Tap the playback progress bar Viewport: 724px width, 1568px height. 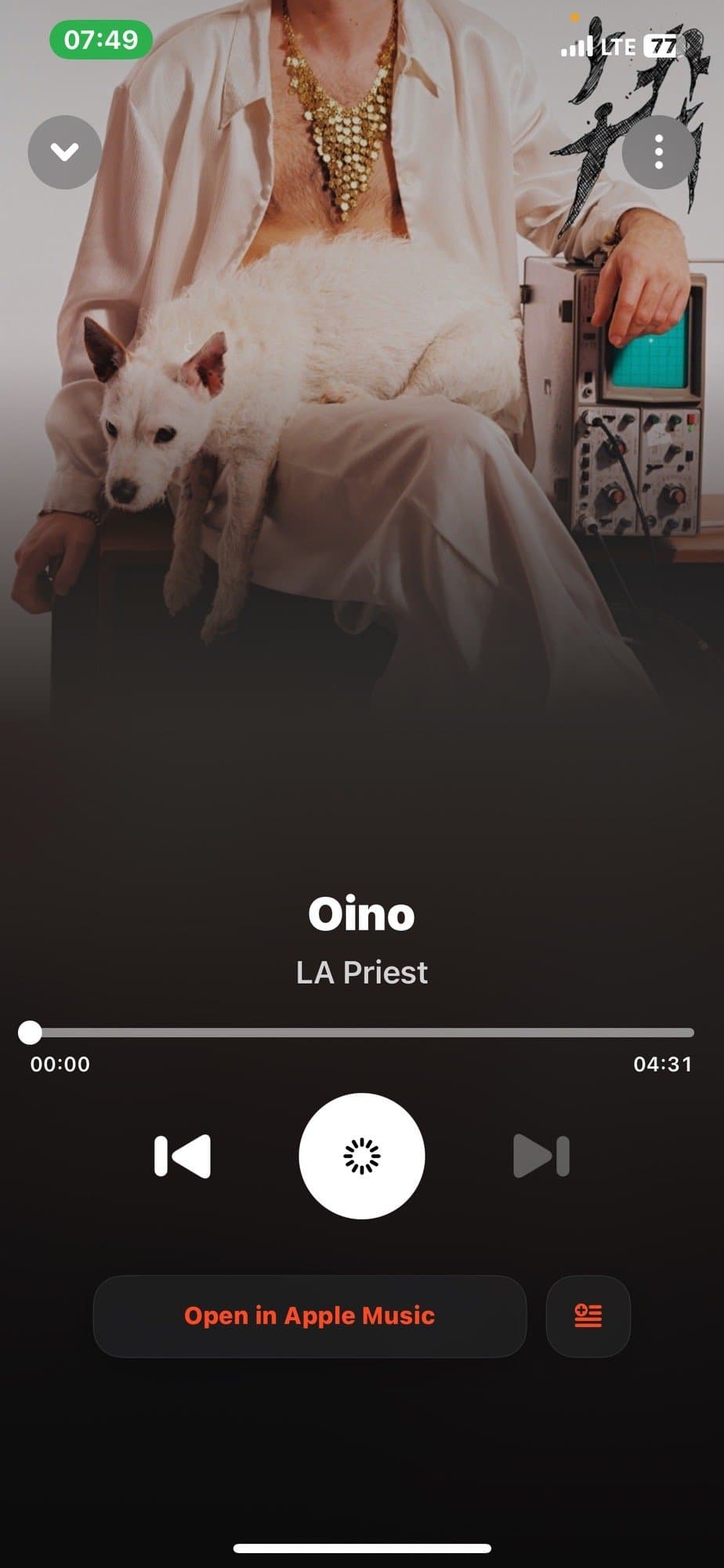click(x=362, y=1033)
